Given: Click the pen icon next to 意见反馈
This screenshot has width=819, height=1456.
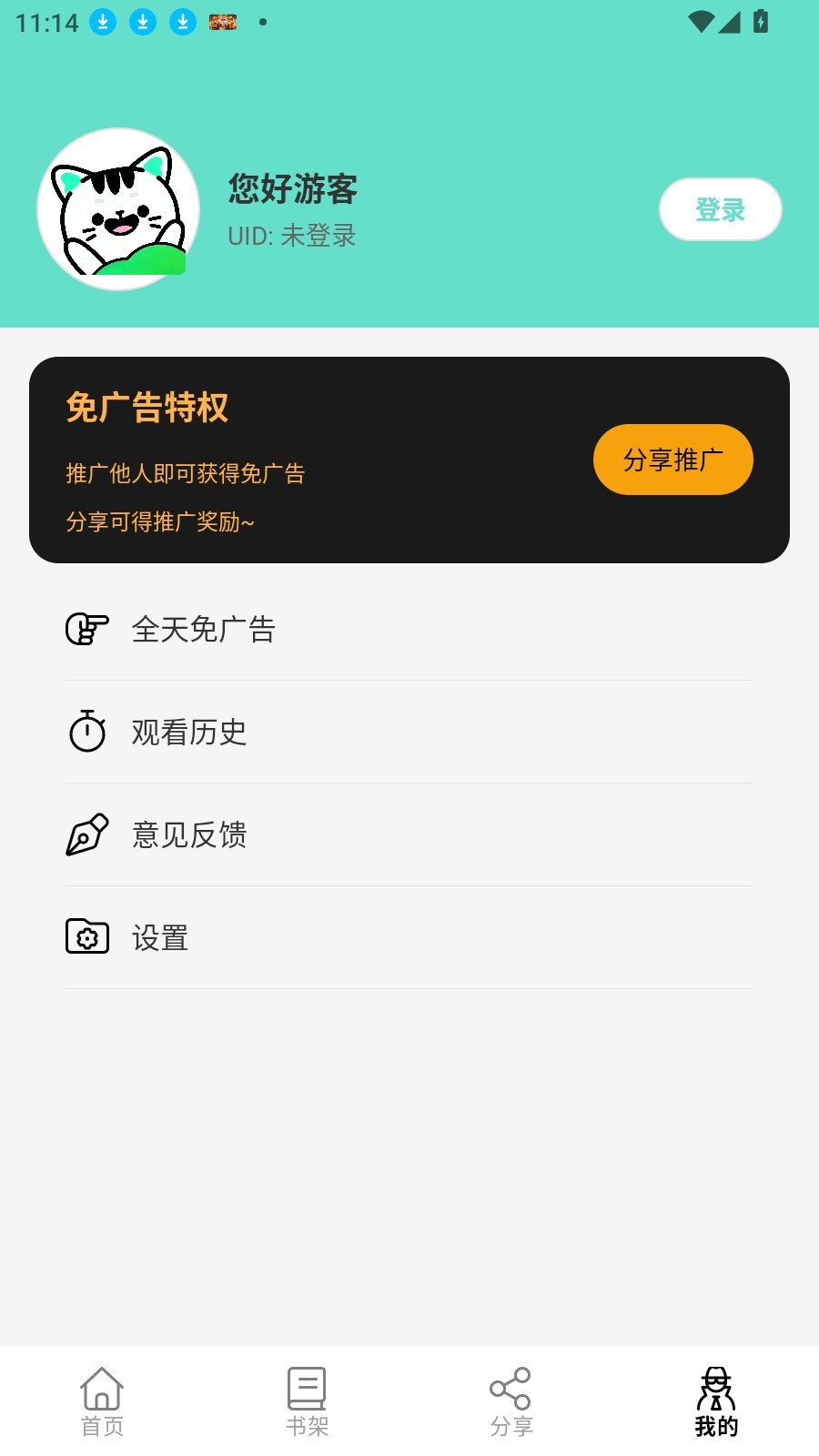Looking at the screenshot, I should (x=86, y=834).
